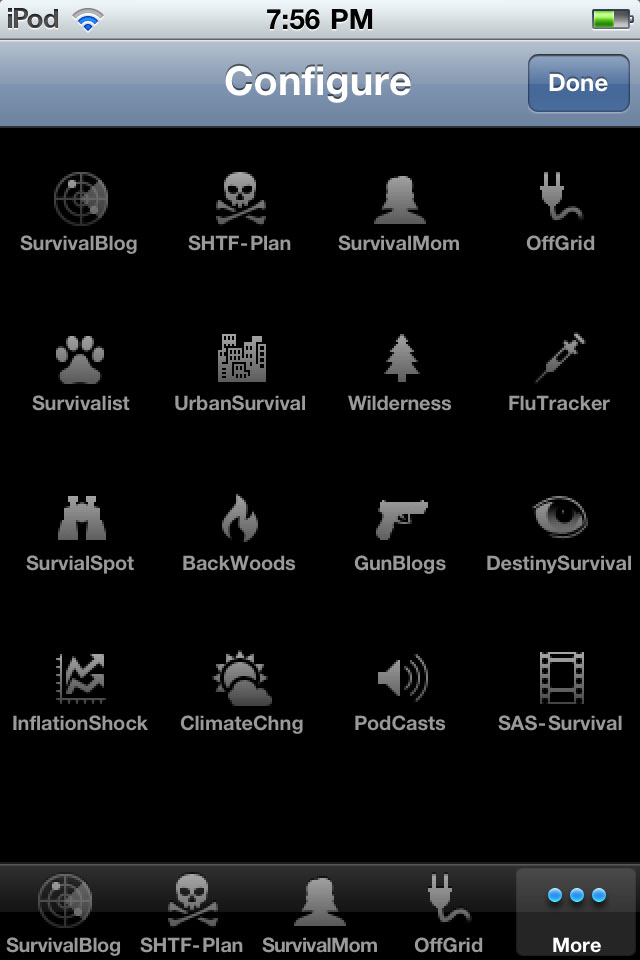Viewport: 640px width, 960px height.
Task: Select the SurvialSpot binoculars icon
Action: coord(81,520)
